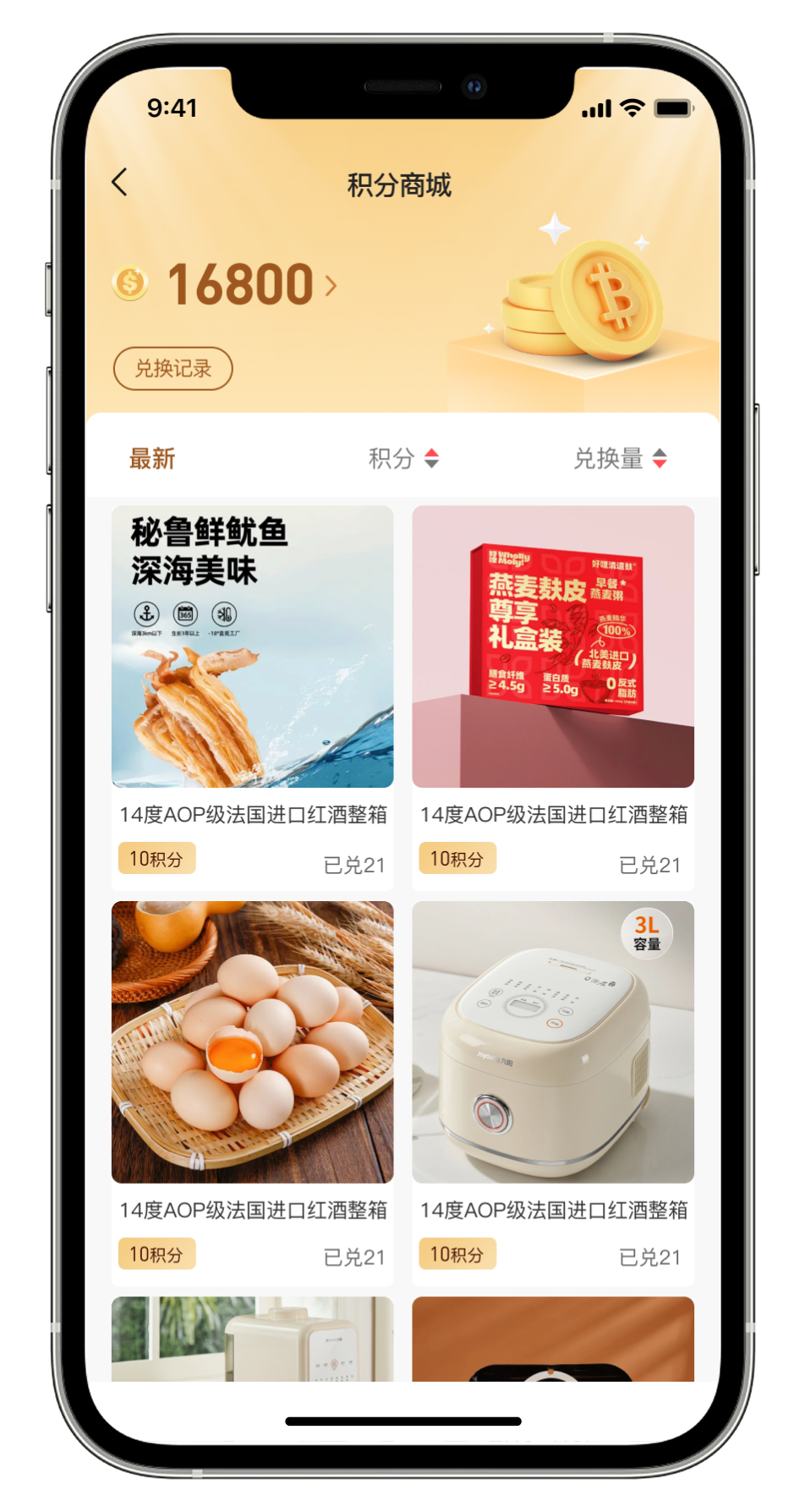Go back using the arrow icon
This screenshot has width=805, height=1512.
pyautogui.click(x=119, y=182)
